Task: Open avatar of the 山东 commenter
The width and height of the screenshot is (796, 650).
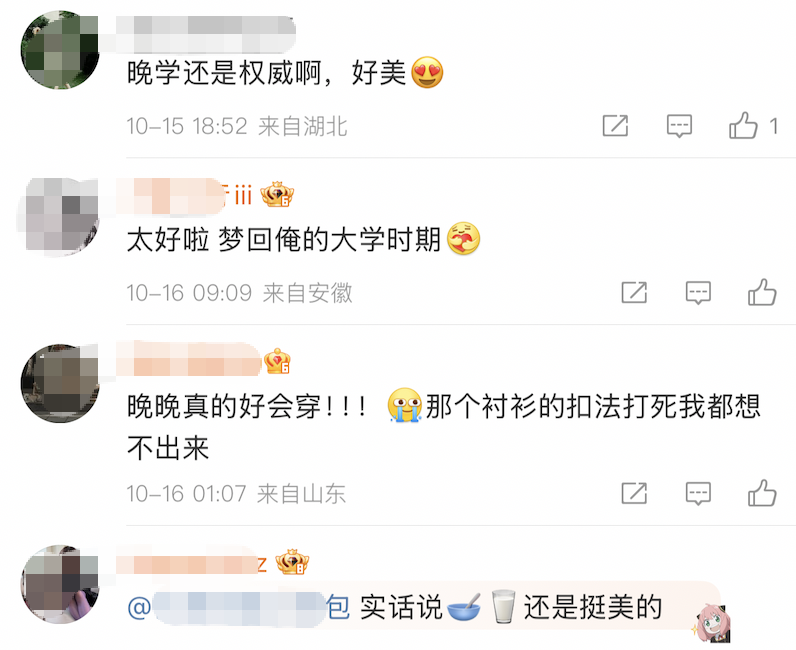Action: point(60,383)
